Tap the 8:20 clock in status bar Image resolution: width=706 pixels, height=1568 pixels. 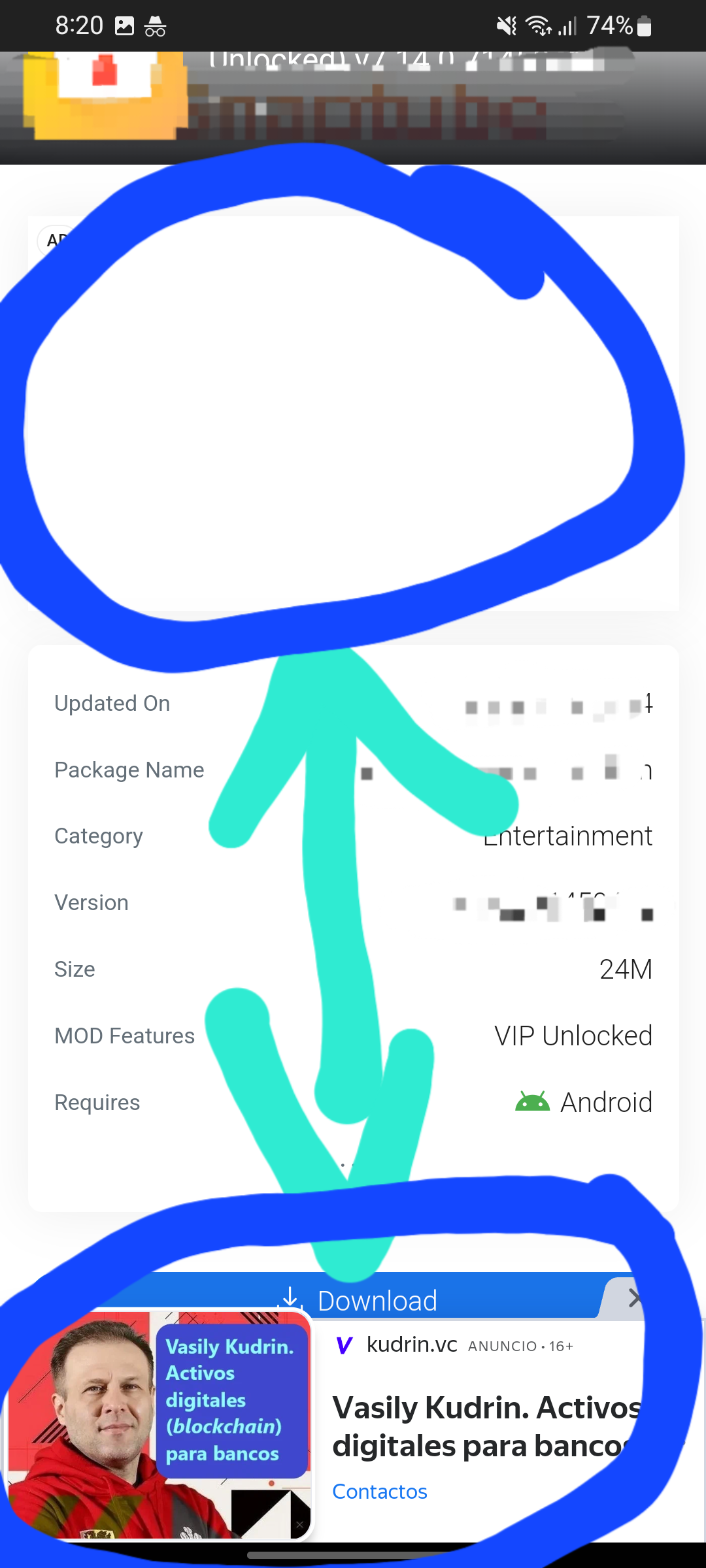point(81,25)
